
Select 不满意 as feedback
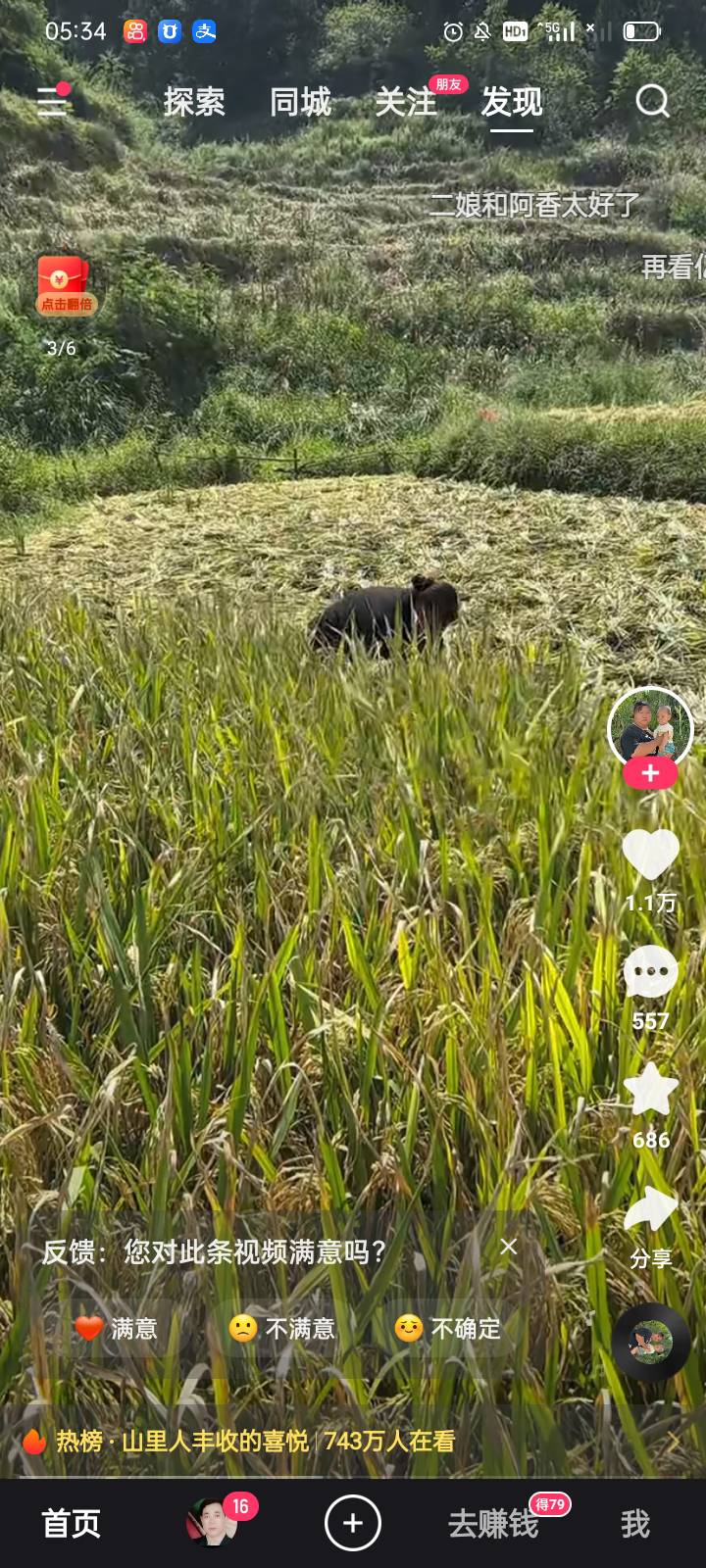pyautogui.click(x=282, y=1329)
